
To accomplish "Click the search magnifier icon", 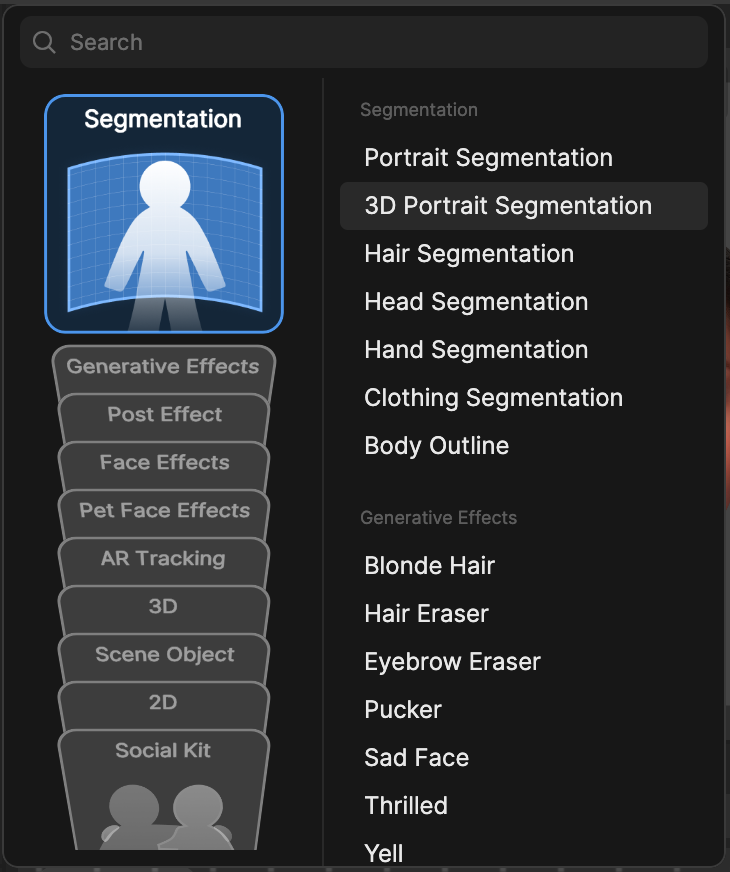I will (44, 42).
